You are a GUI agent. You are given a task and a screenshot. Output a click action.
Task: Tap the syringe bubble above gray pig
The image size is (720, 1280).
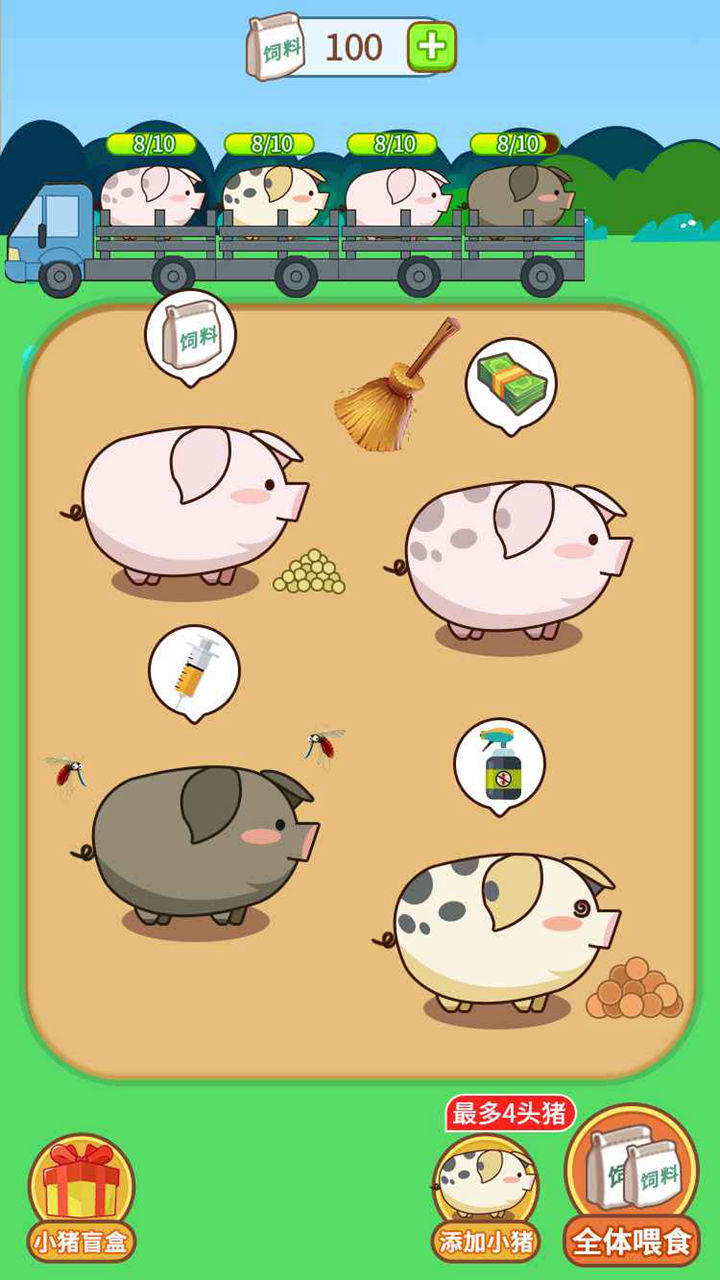(x=194, y=670)
